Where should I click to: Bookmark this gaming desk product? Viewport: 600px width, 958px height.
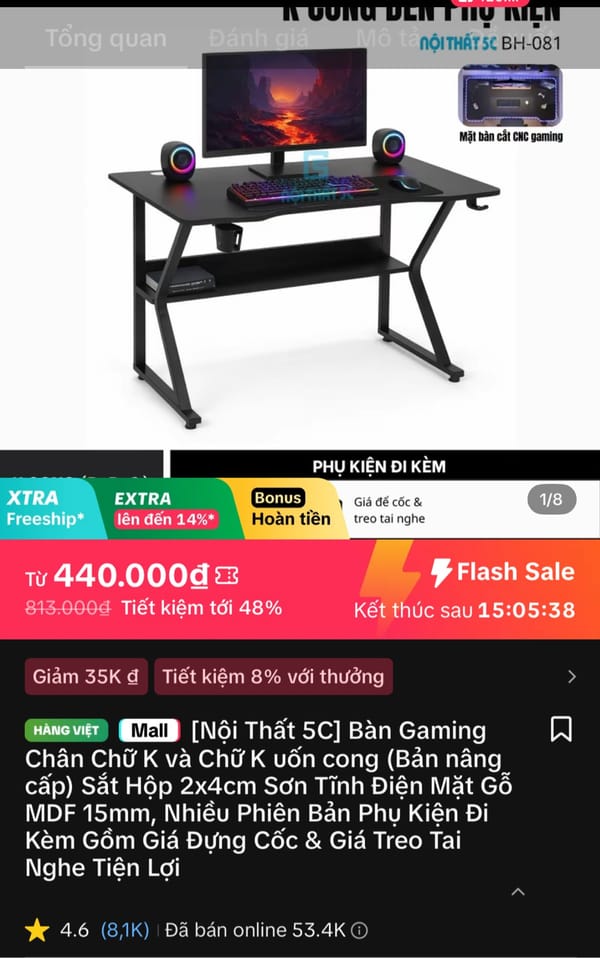pos(561,730)
